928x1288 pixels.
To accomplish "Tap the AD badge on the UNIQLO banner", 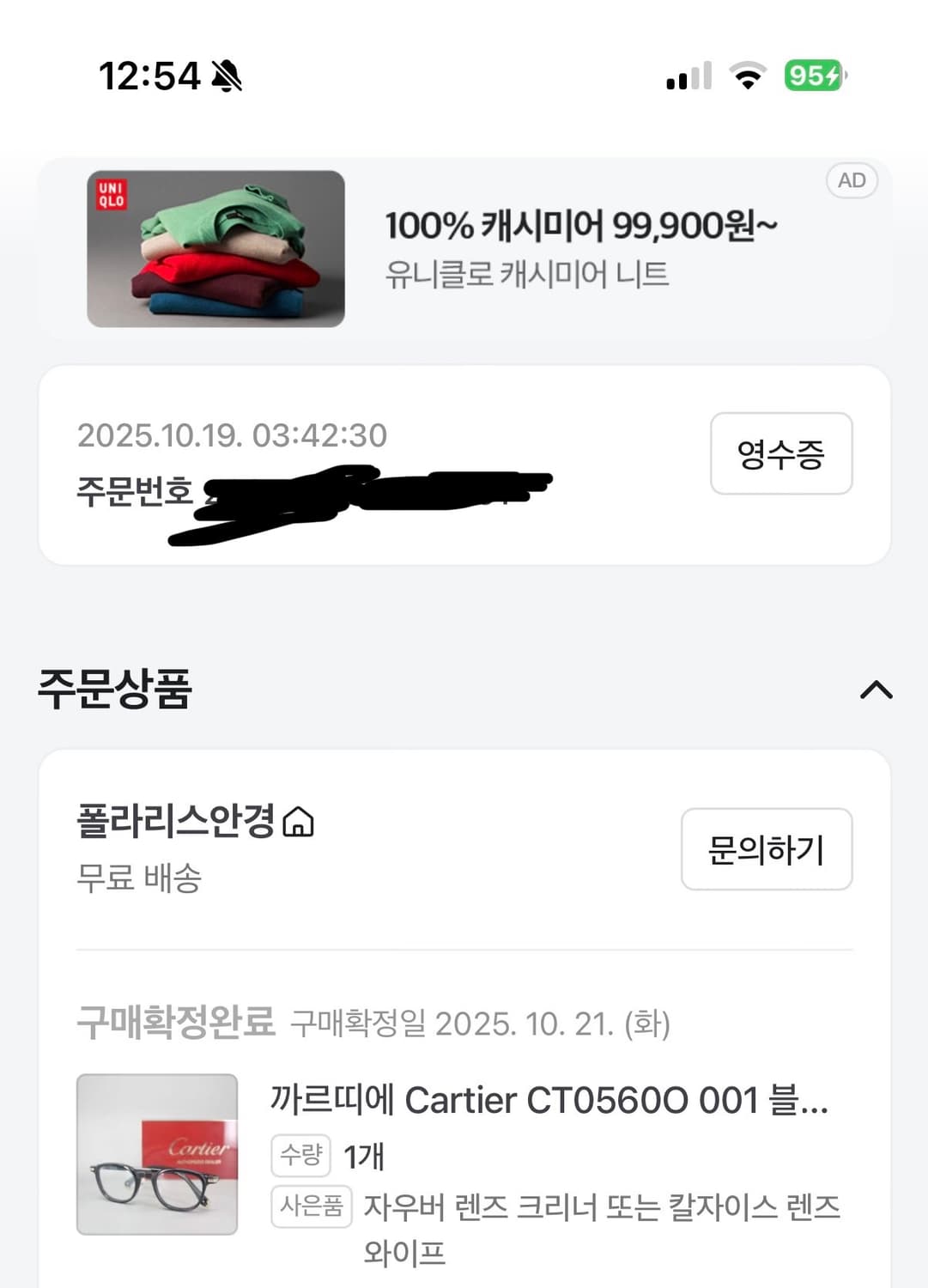I will pos(852,180).
